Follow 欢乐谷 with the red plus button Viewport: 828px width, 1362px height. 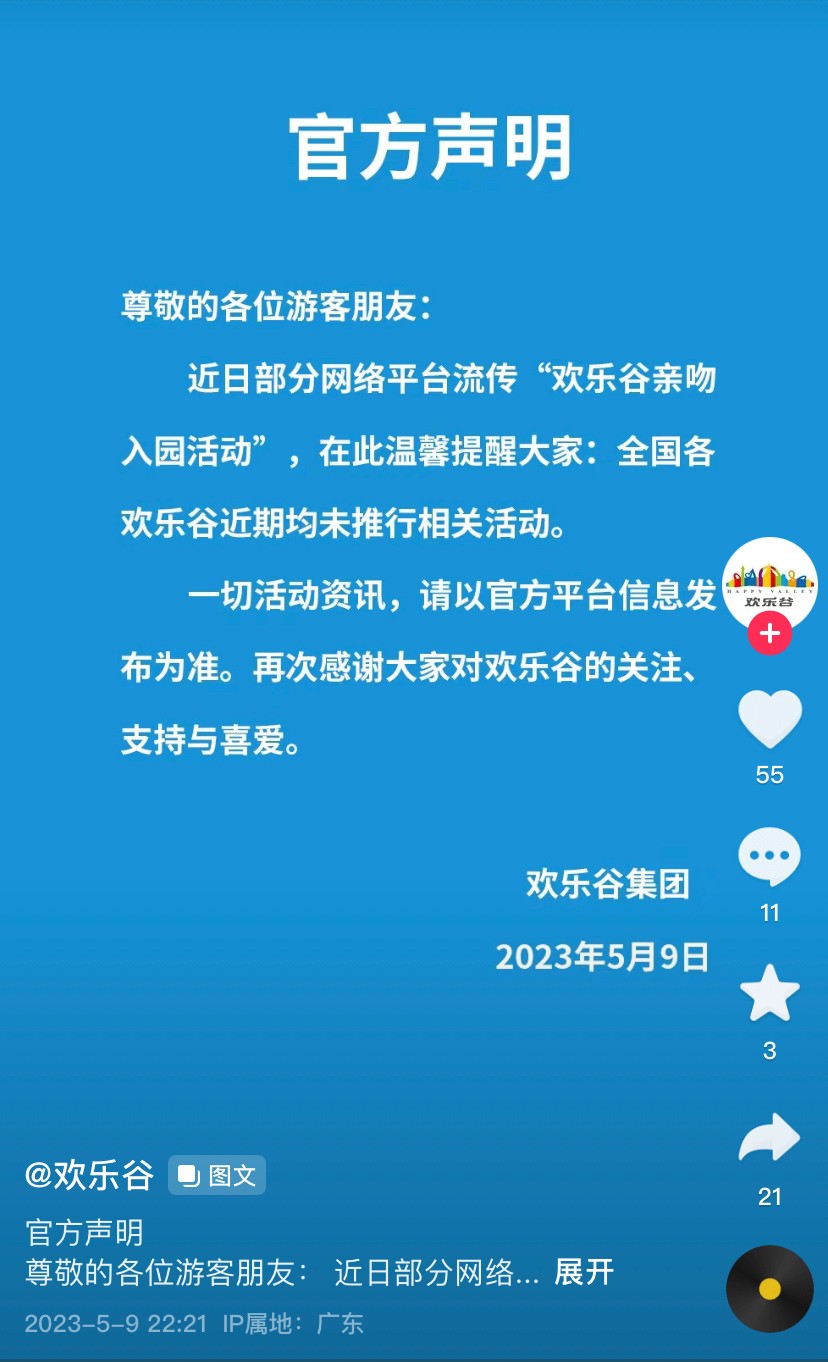[x=769, y=634]
